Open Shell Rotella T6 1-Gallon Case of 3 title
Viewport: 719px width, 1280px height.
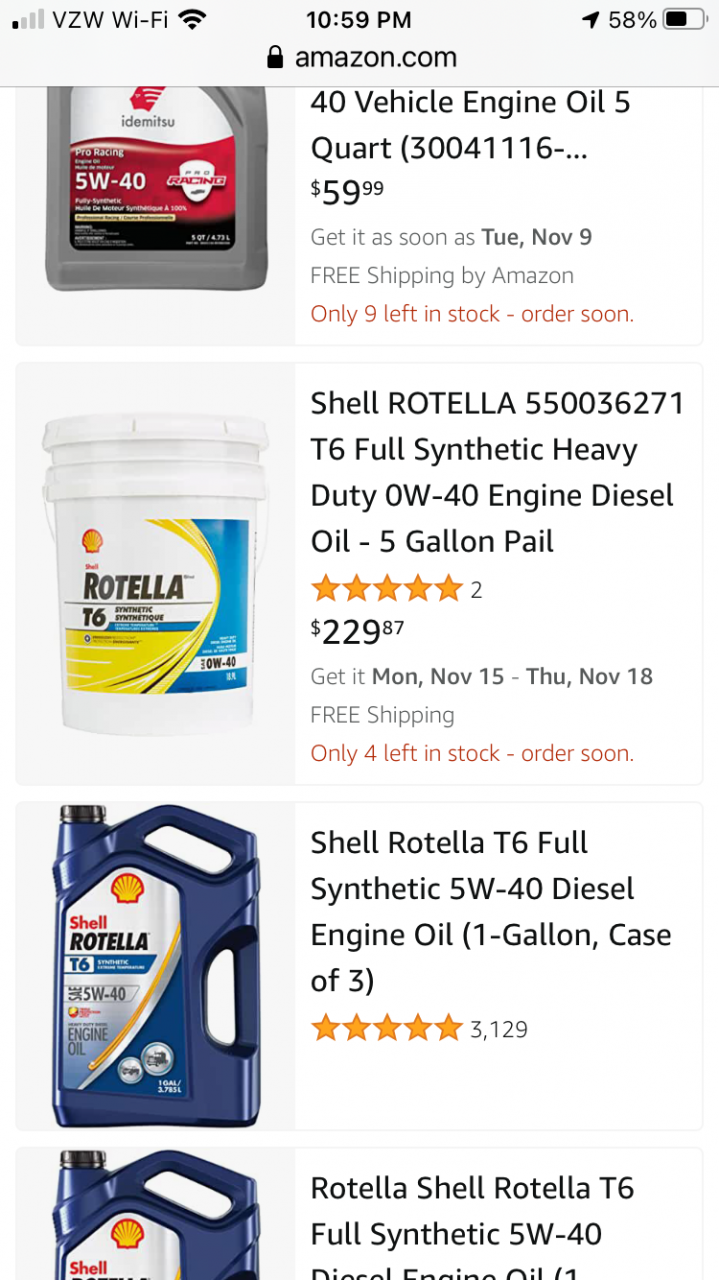[490, 911]
